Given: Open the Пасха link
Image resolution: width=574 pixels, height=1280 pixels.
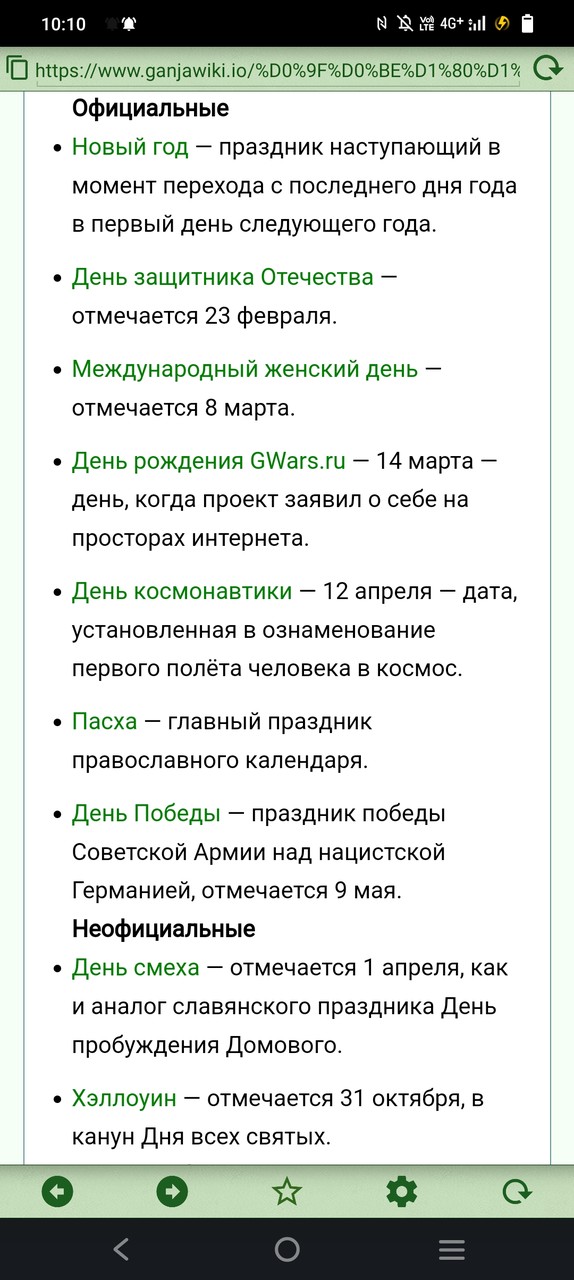Looking at the screenshot, I should [104, 721].
